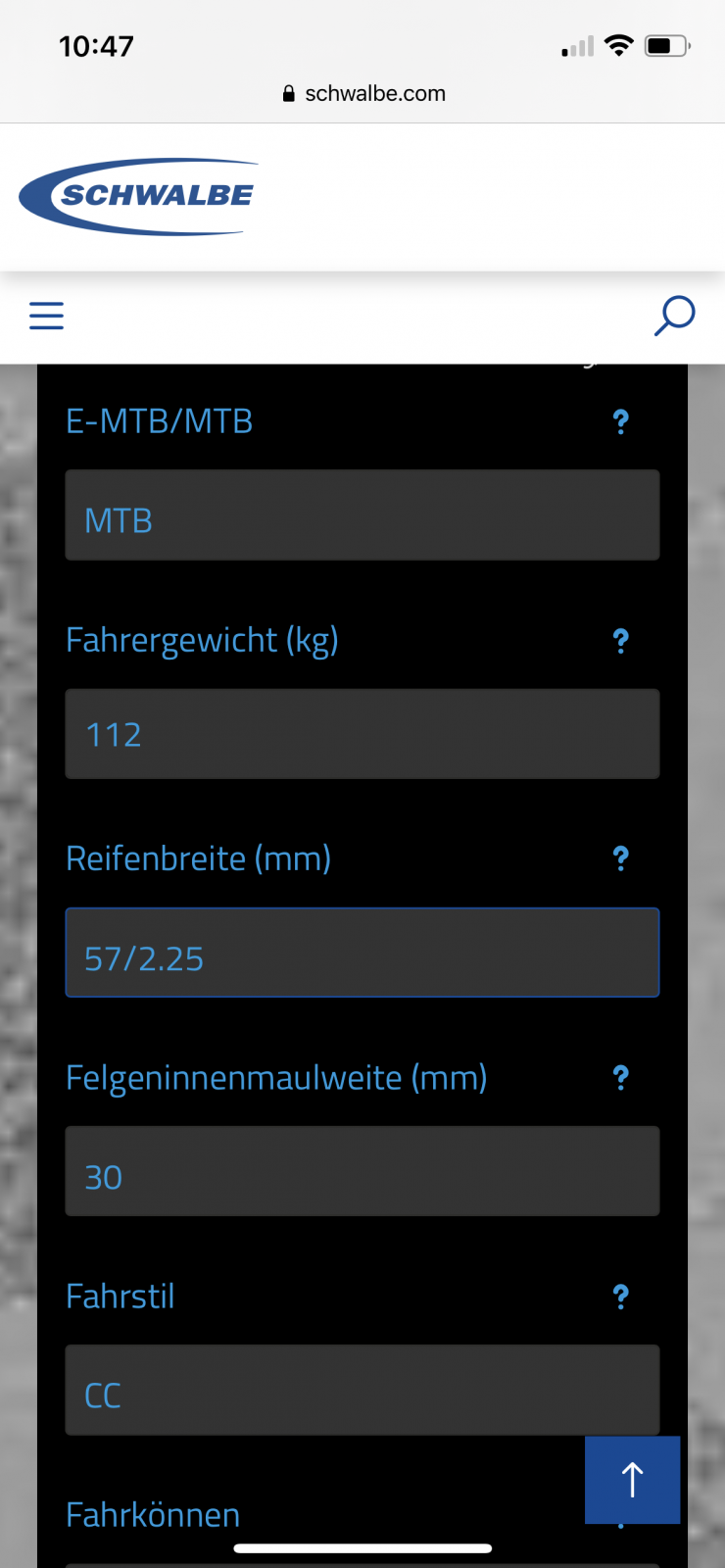Open the hamburger menu

point(46,316)
